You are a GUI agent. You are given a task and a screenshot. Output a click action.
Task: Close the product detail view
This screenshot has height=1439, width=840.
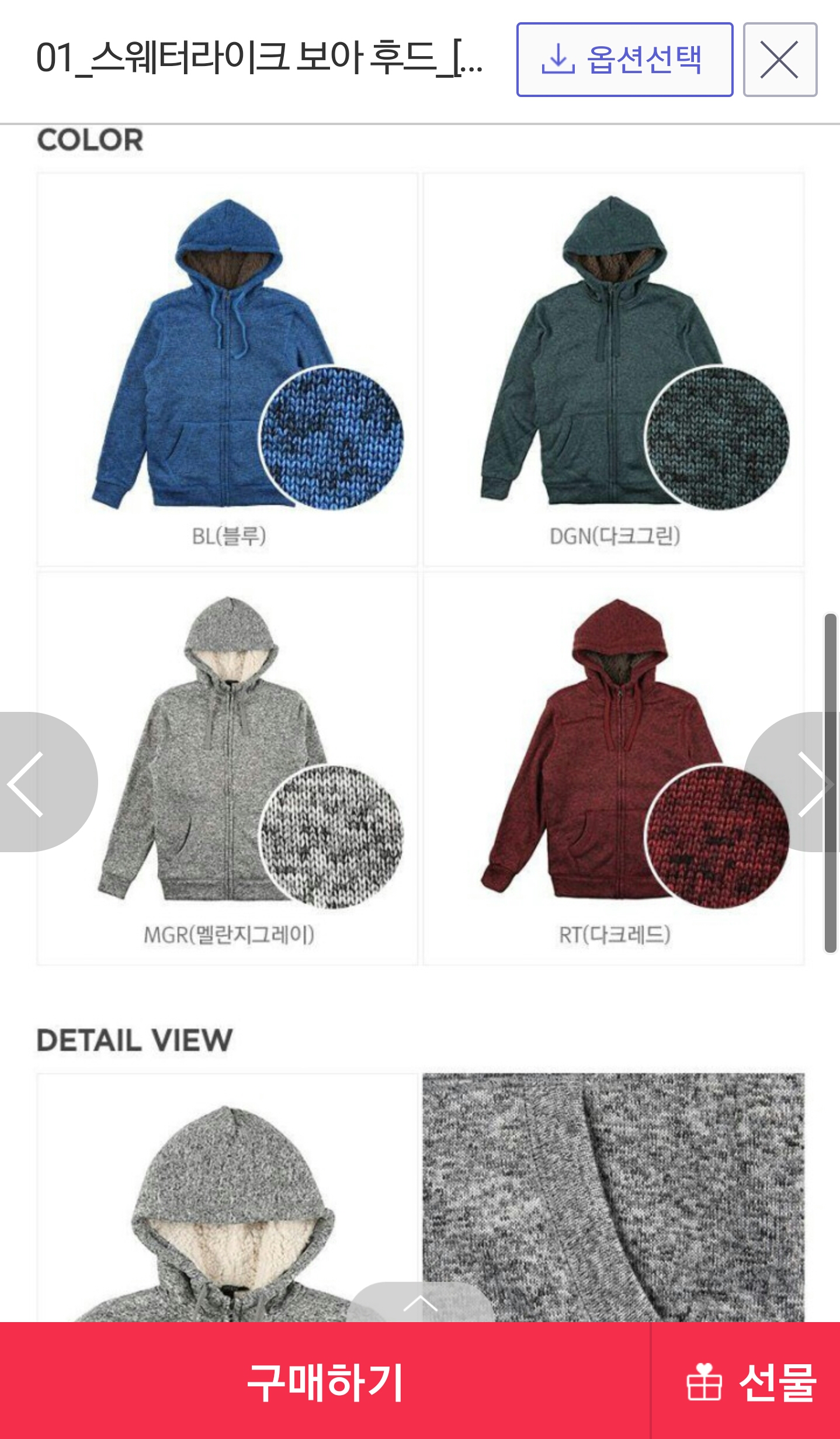[780, 60]
